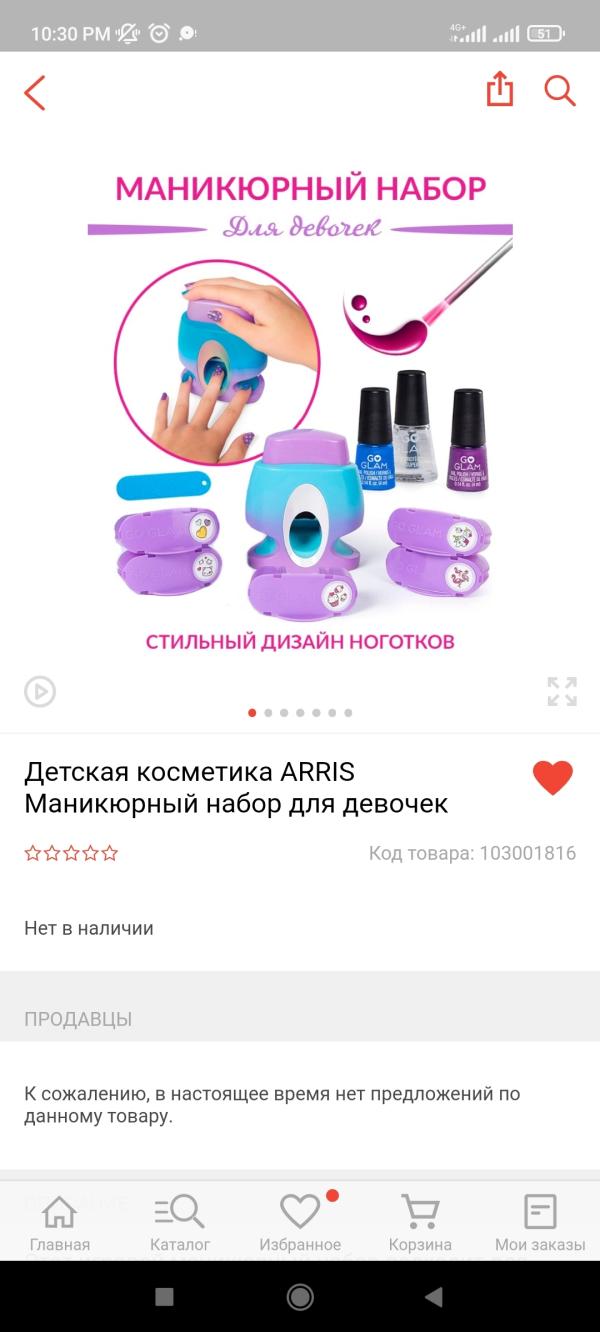The height and width of the screenshot is (1332, 600).
Task: View Мои заказы tab
Action: [x=540, y=1222]
